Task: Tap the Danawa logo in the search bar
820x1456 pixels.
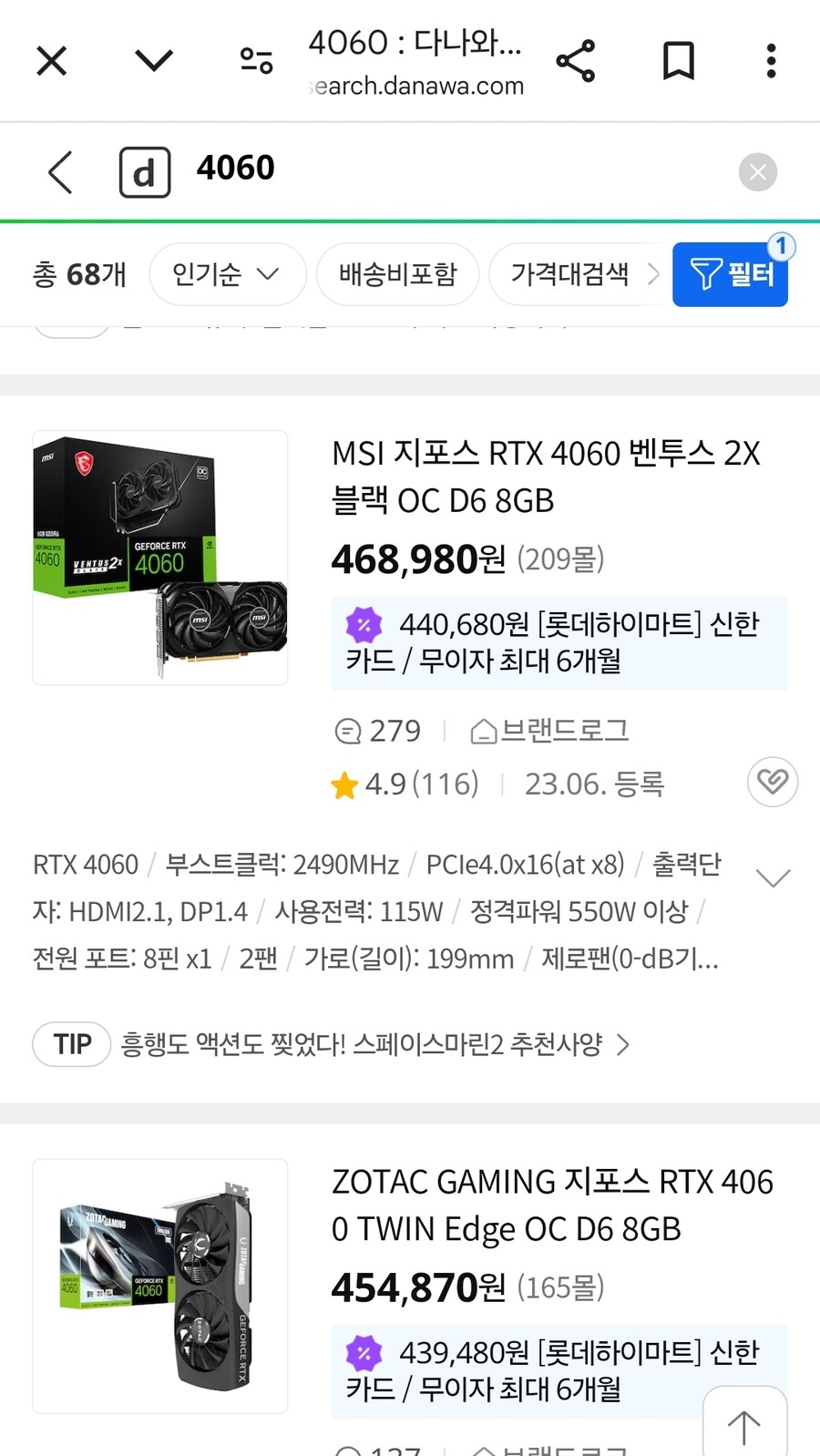Action: 145,171
